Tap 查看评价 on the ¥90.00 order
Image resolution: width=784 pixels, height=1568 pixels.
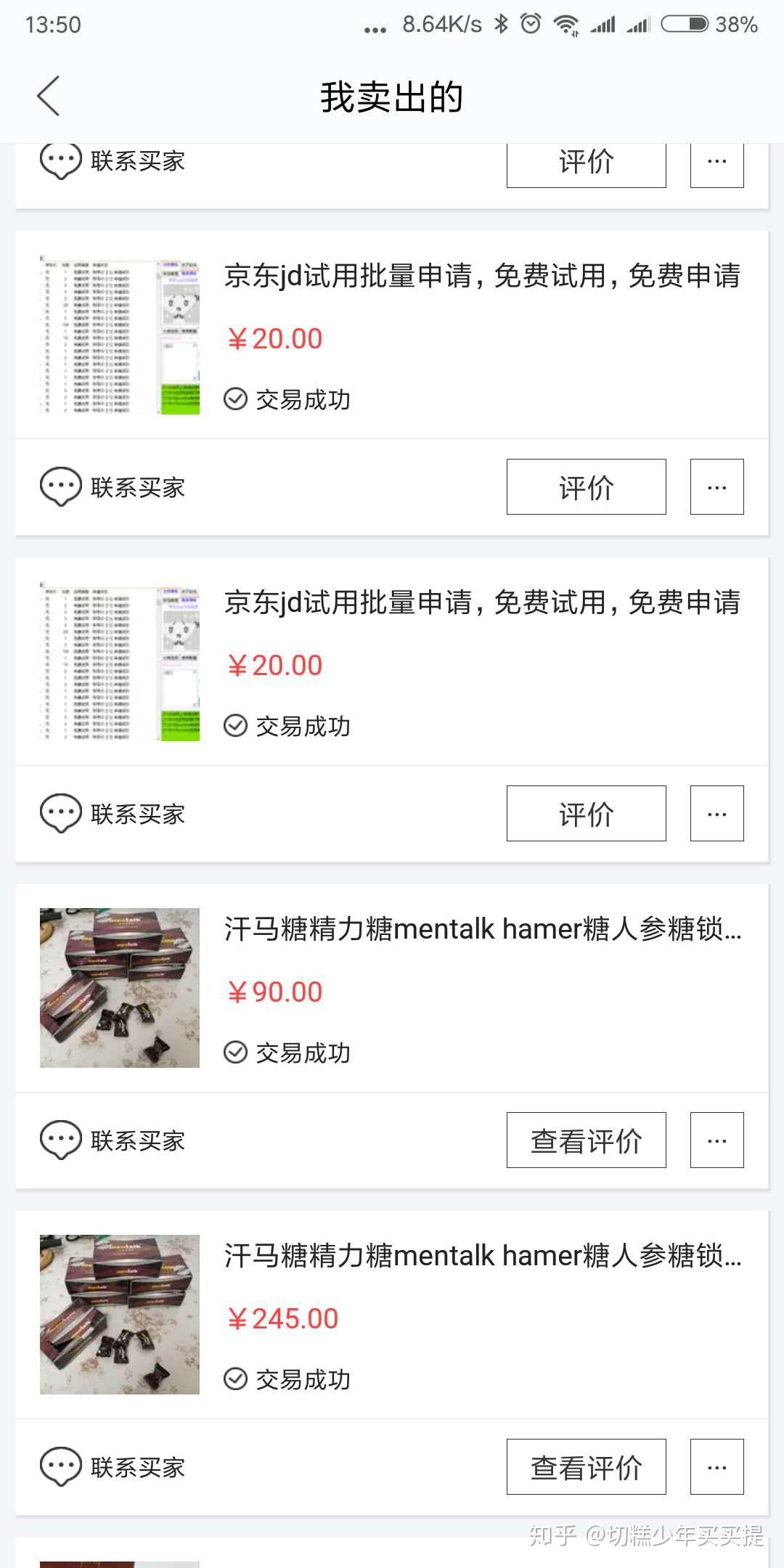[x=586, y=1140]
